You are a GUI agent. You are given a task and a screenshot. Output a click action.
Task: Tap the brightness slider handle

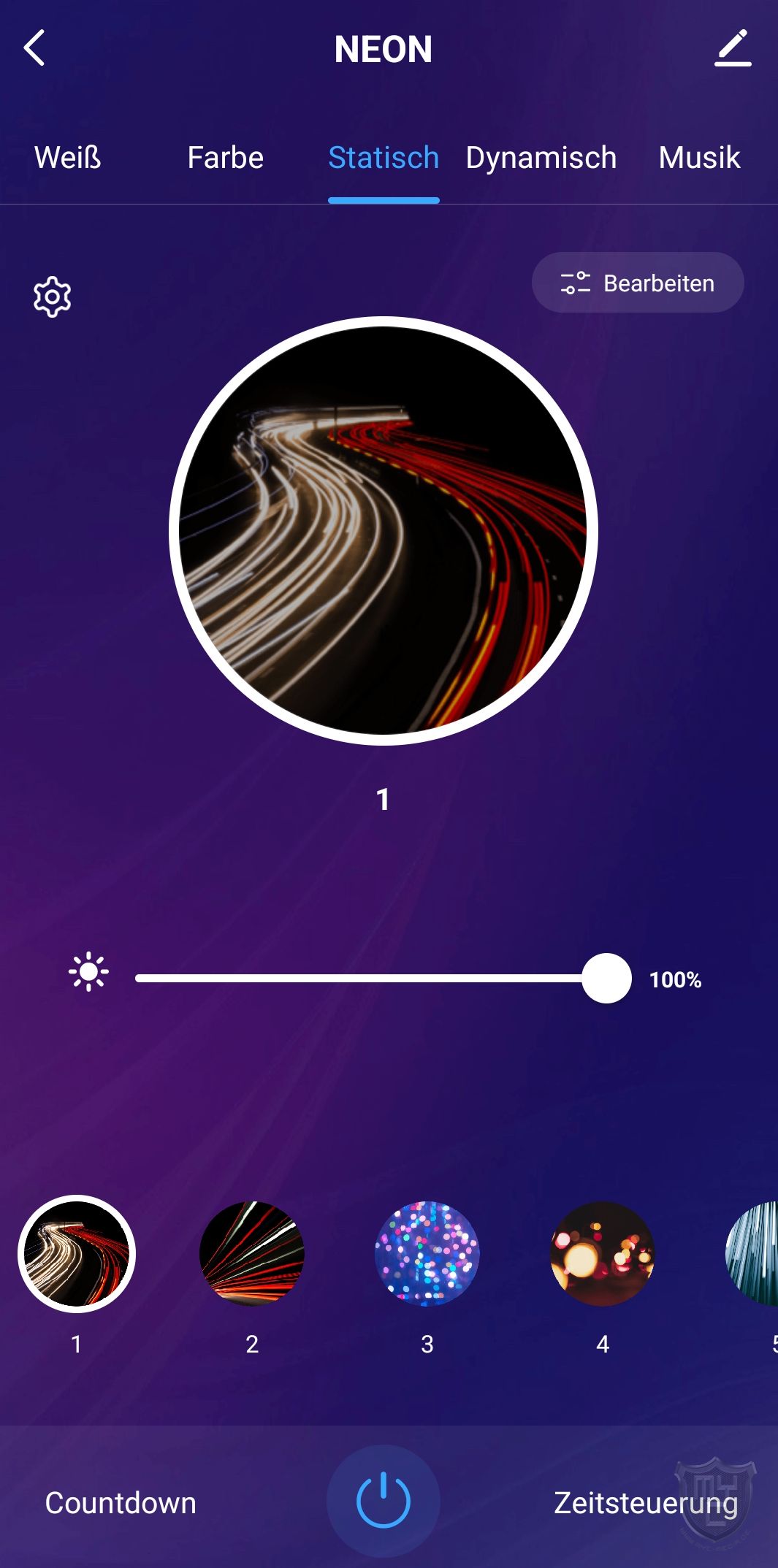(x=606, y=979)
